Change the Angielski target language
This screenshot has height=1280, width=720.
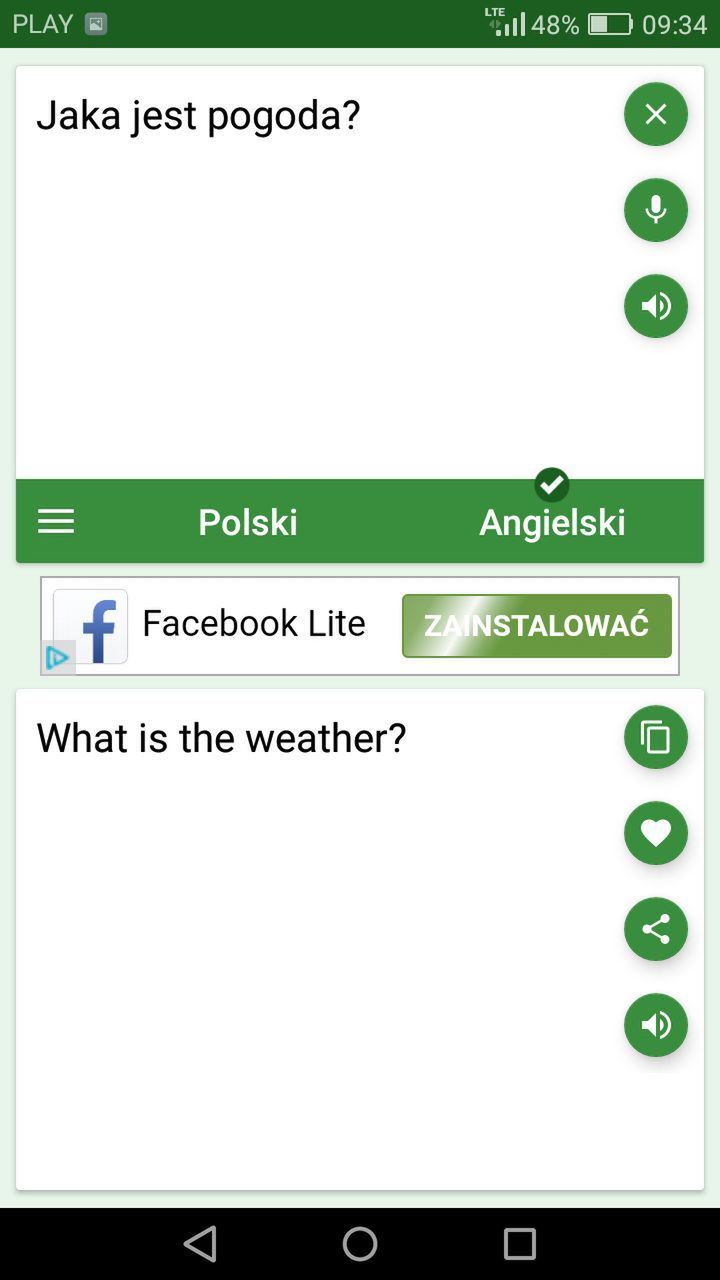552,522
